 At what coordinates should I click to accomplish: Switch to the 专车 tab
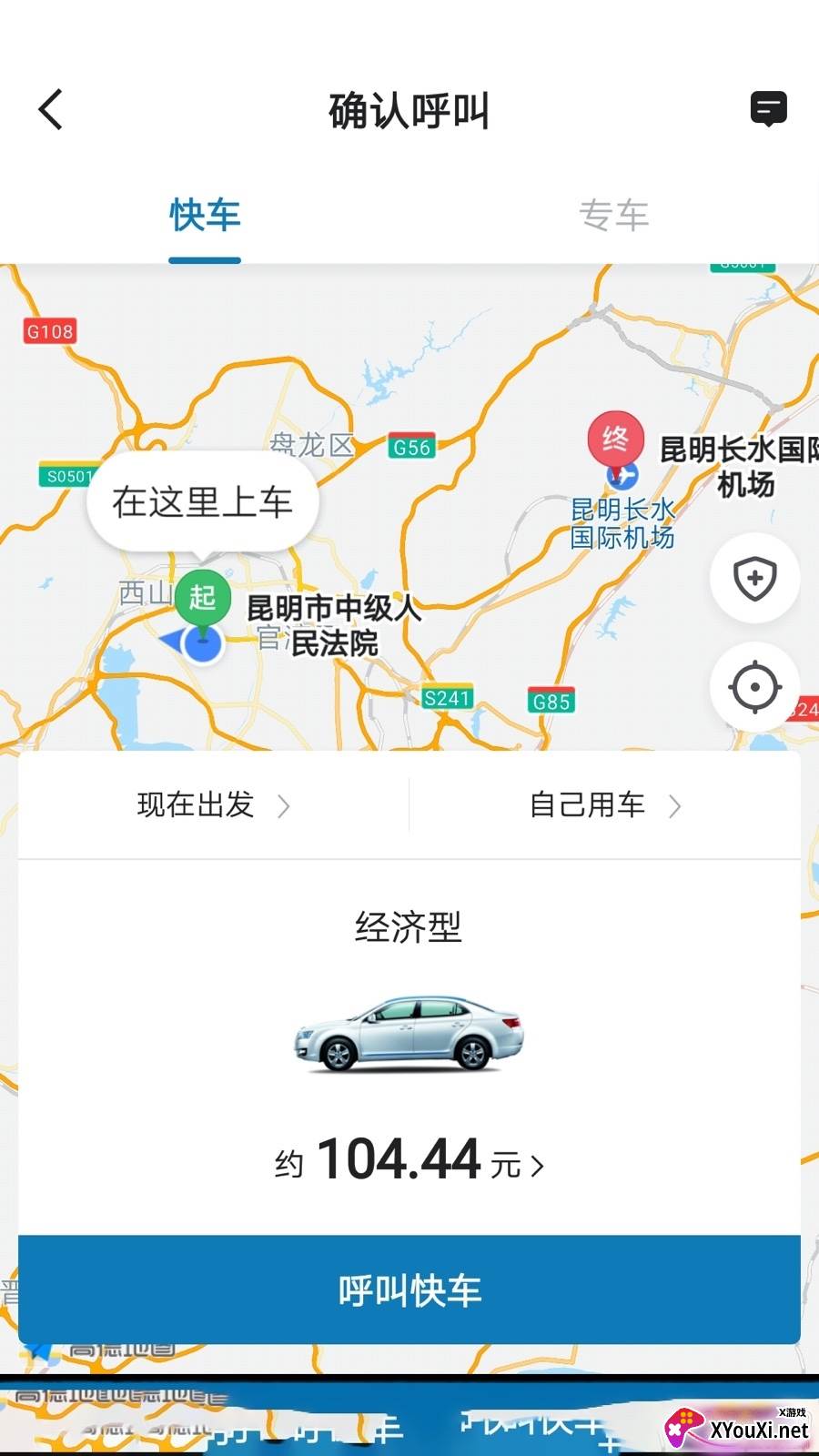614,216
